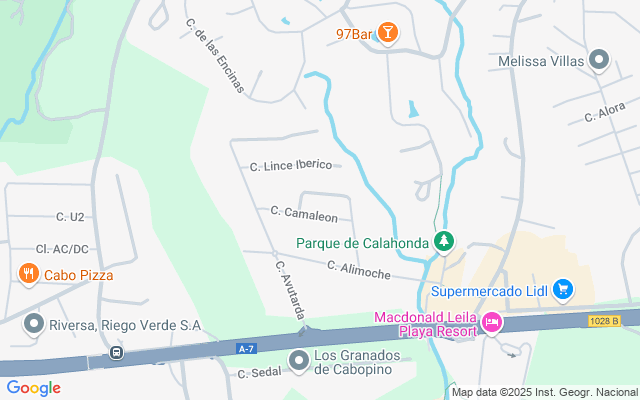Tap the Riversa, Riego Verde S.A pin

point(34,324)
